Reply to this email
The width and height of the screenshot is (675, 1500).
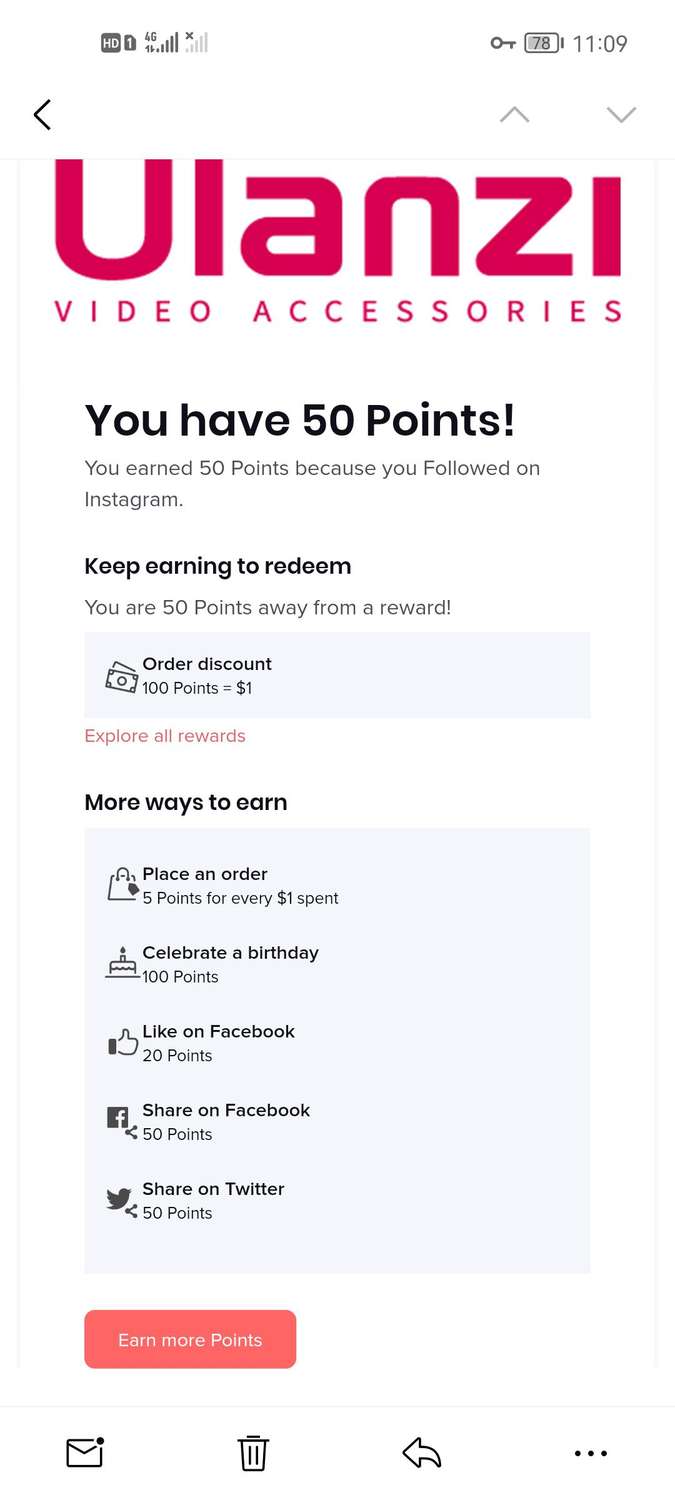coord(422,1452)
